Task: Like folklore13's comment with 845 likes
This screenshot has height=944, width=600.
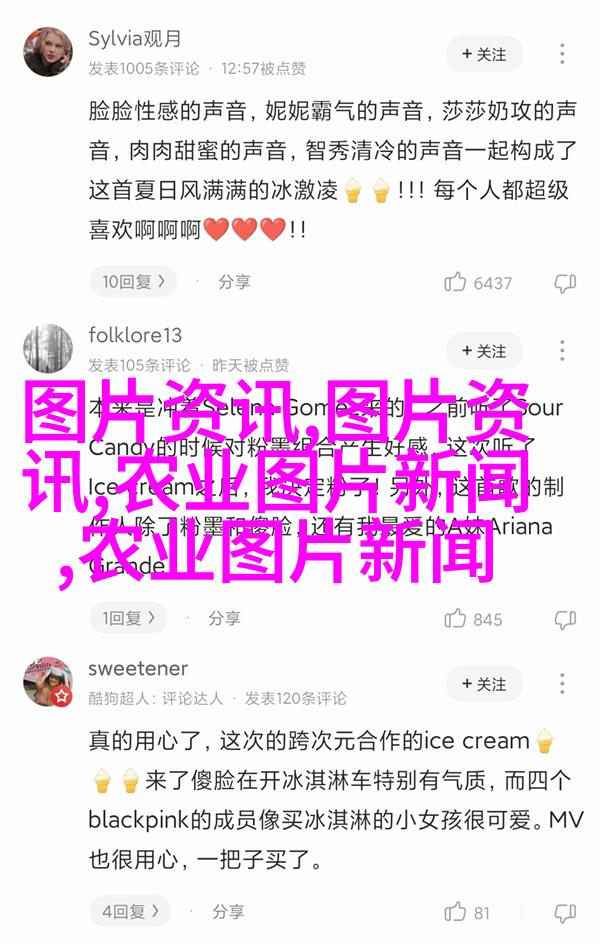Action: pos(474,619)
